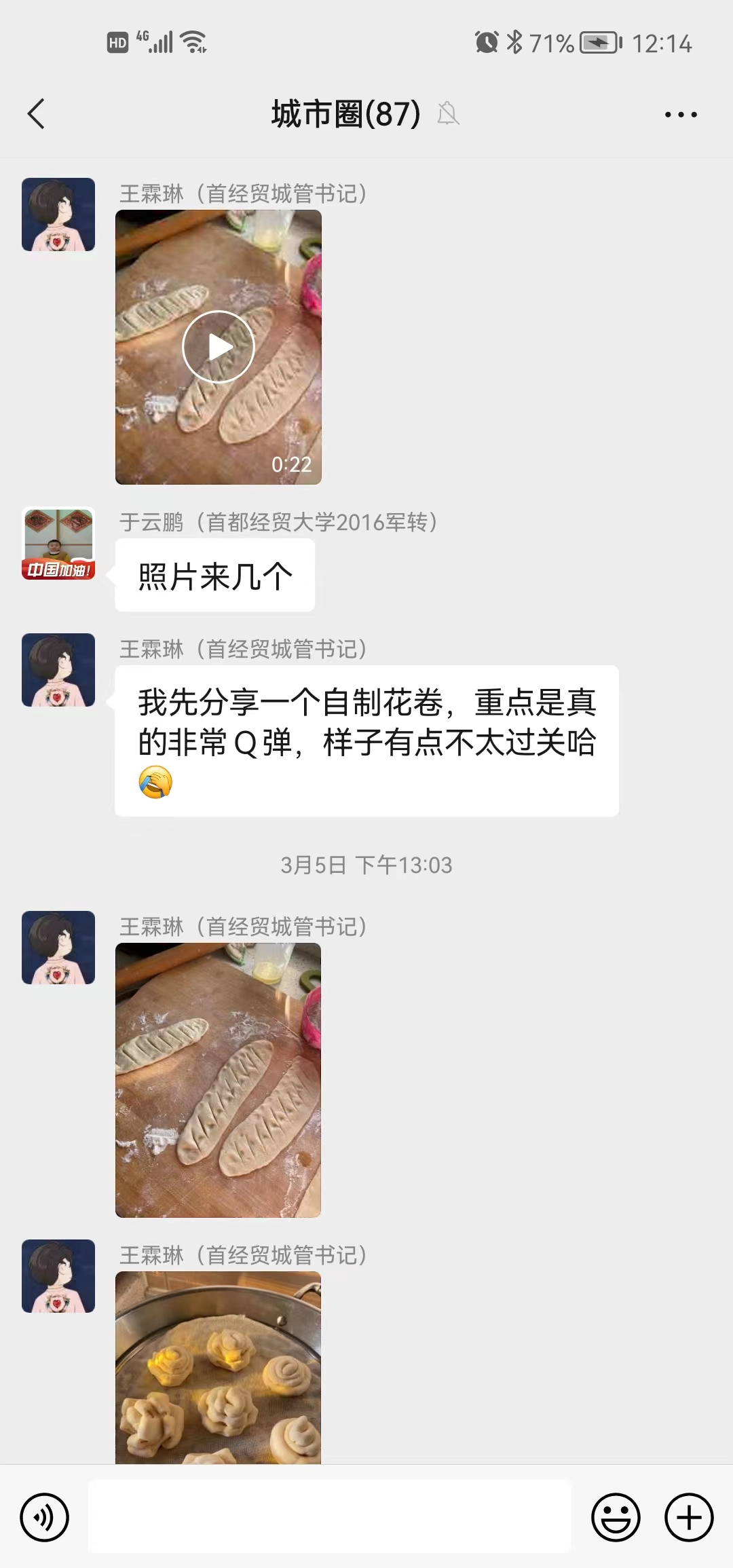Open 于云鹏's profile avatar

(58, 543)
